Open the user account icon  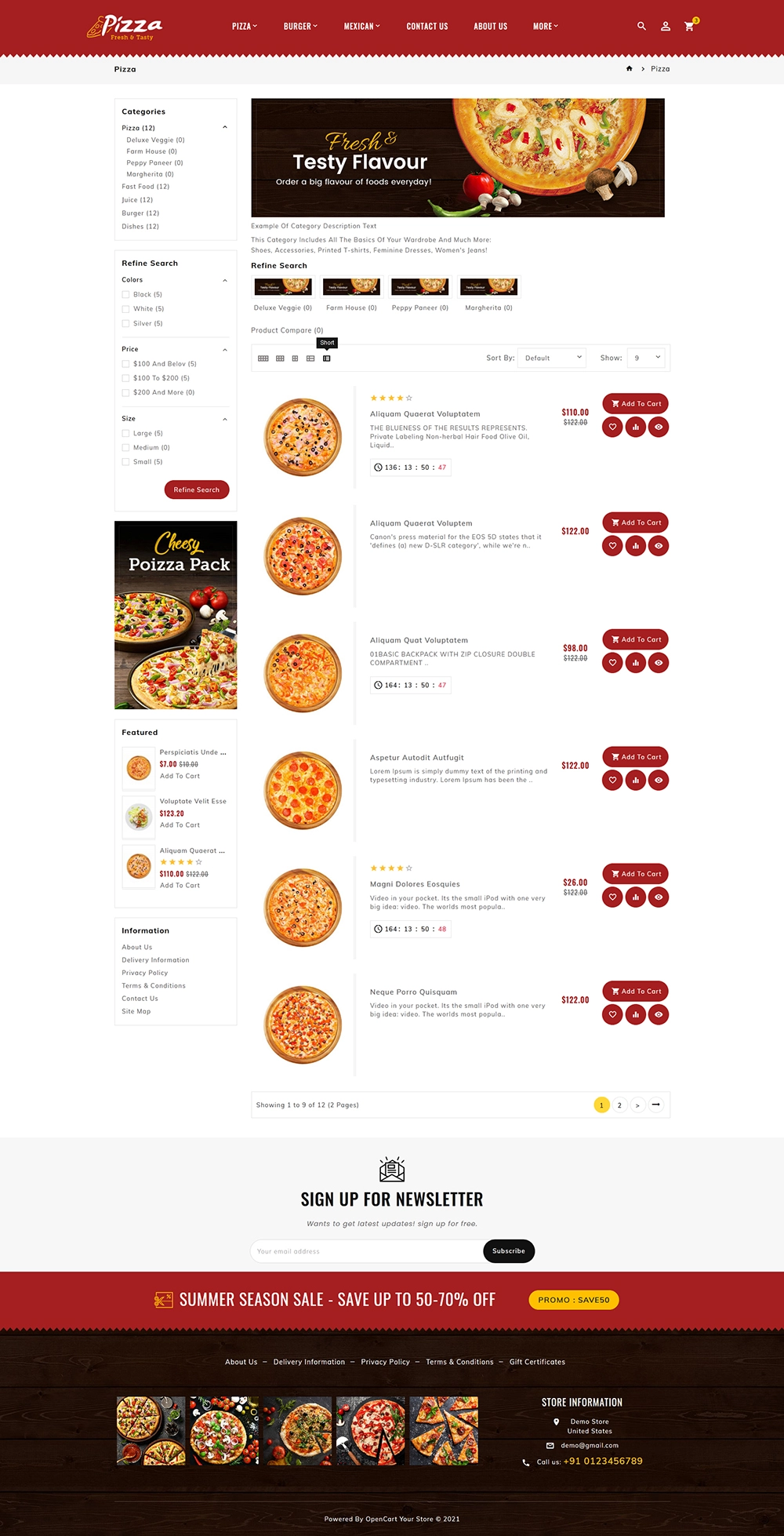point(665,26)
